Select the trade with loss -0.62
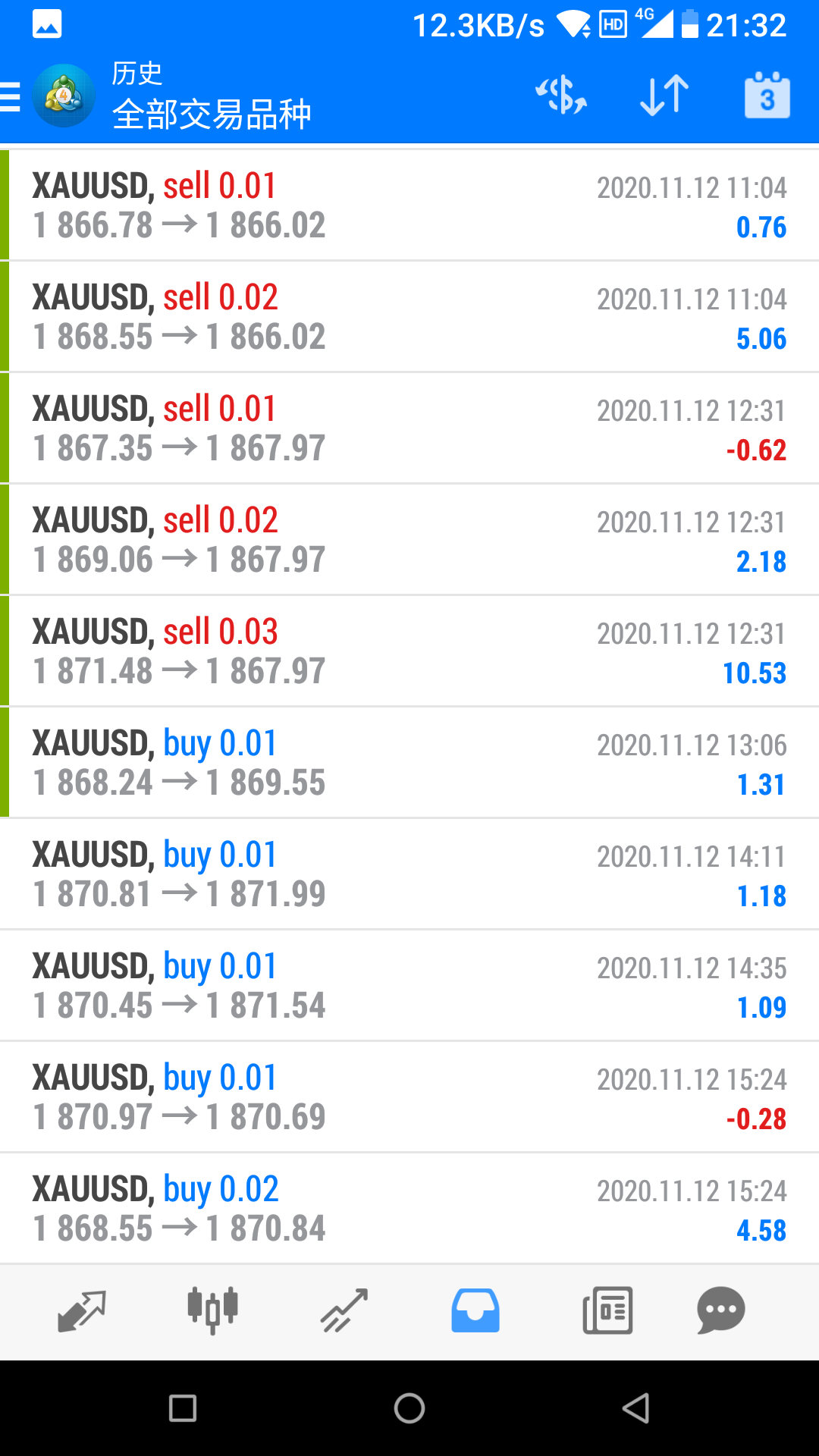The width and height of the screenshot is (819, 1456). pos(409,428)
